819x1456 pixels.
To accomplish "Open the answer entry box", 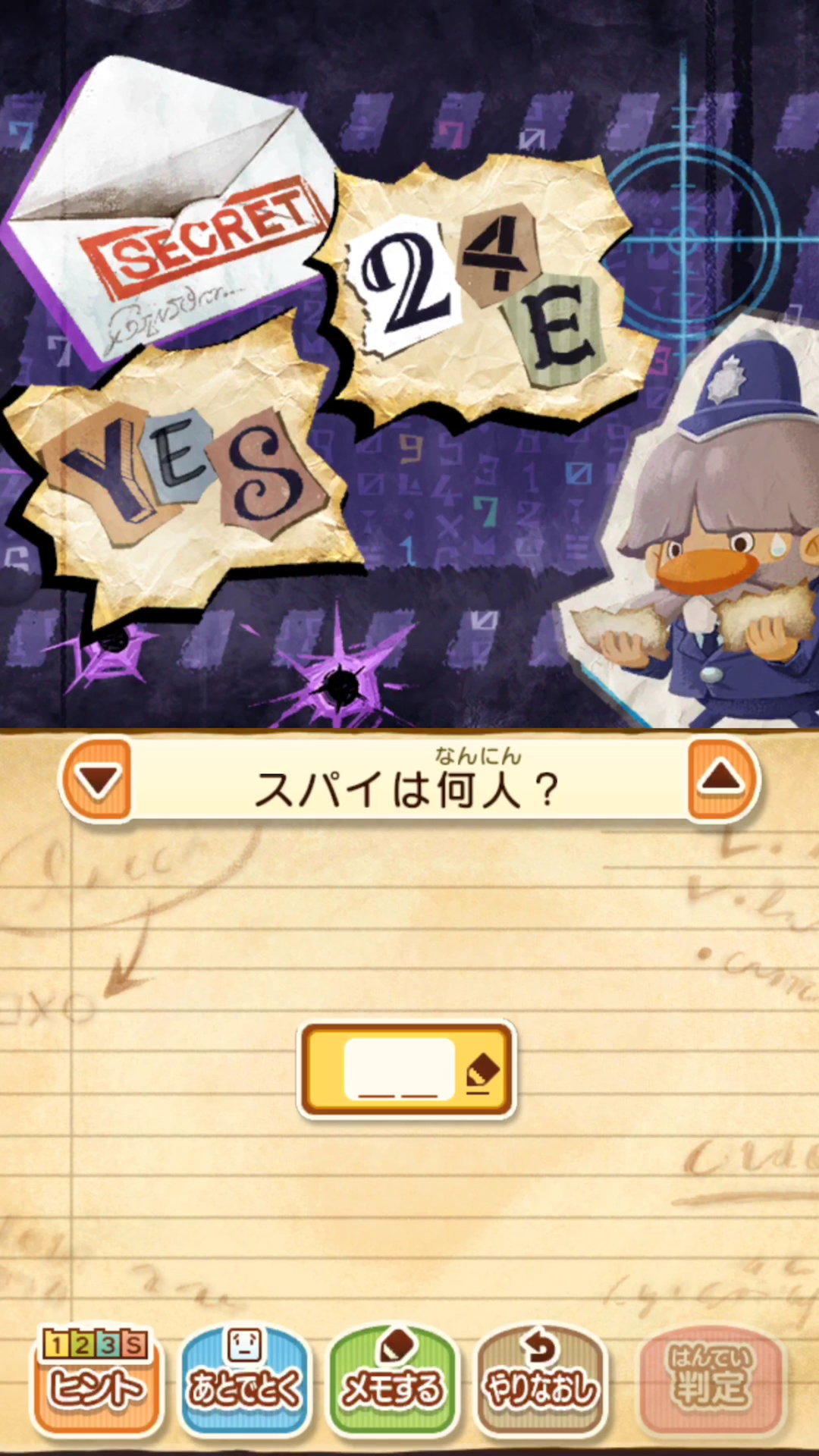I will click(x=407, y=1070).
